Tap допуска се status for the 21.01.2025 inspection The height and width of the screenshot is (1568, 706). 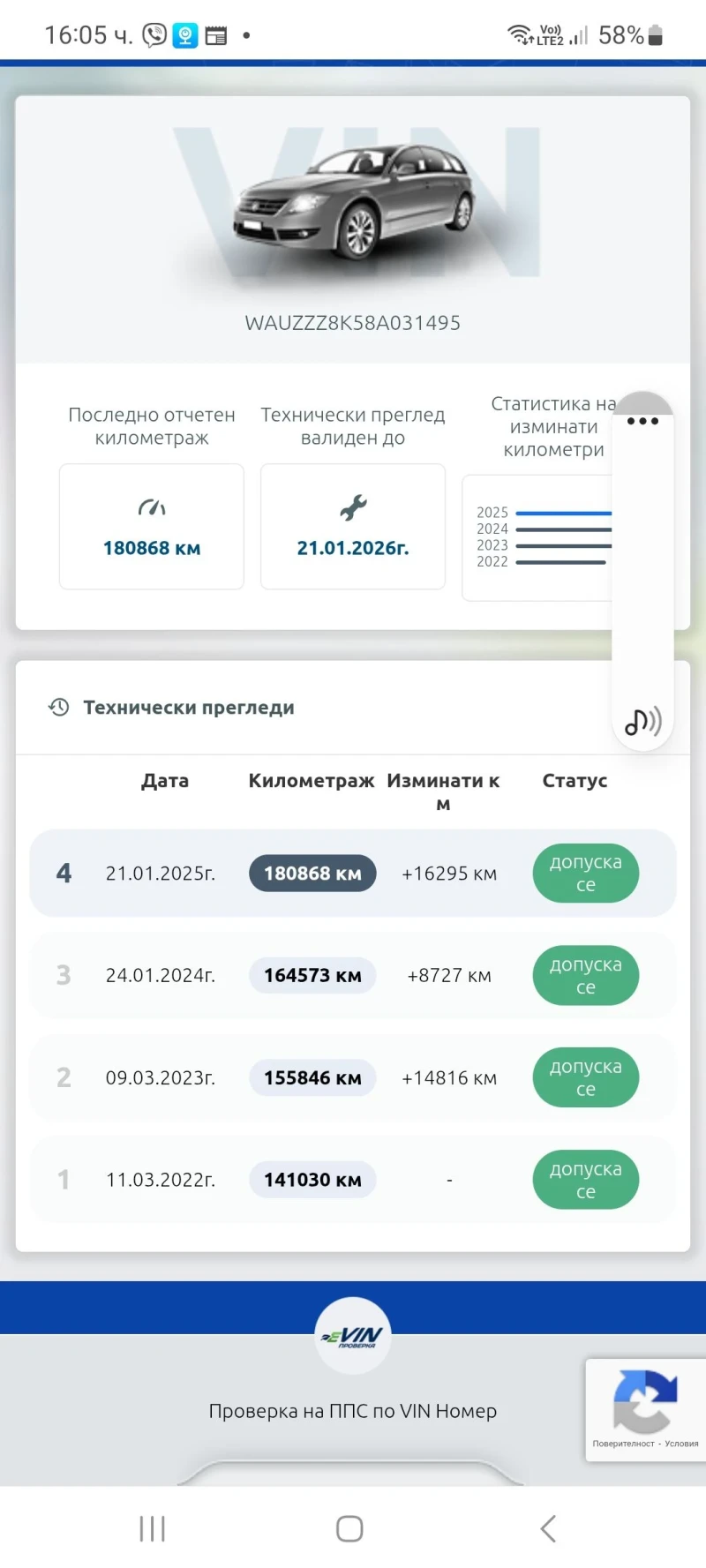coord(585,873)
